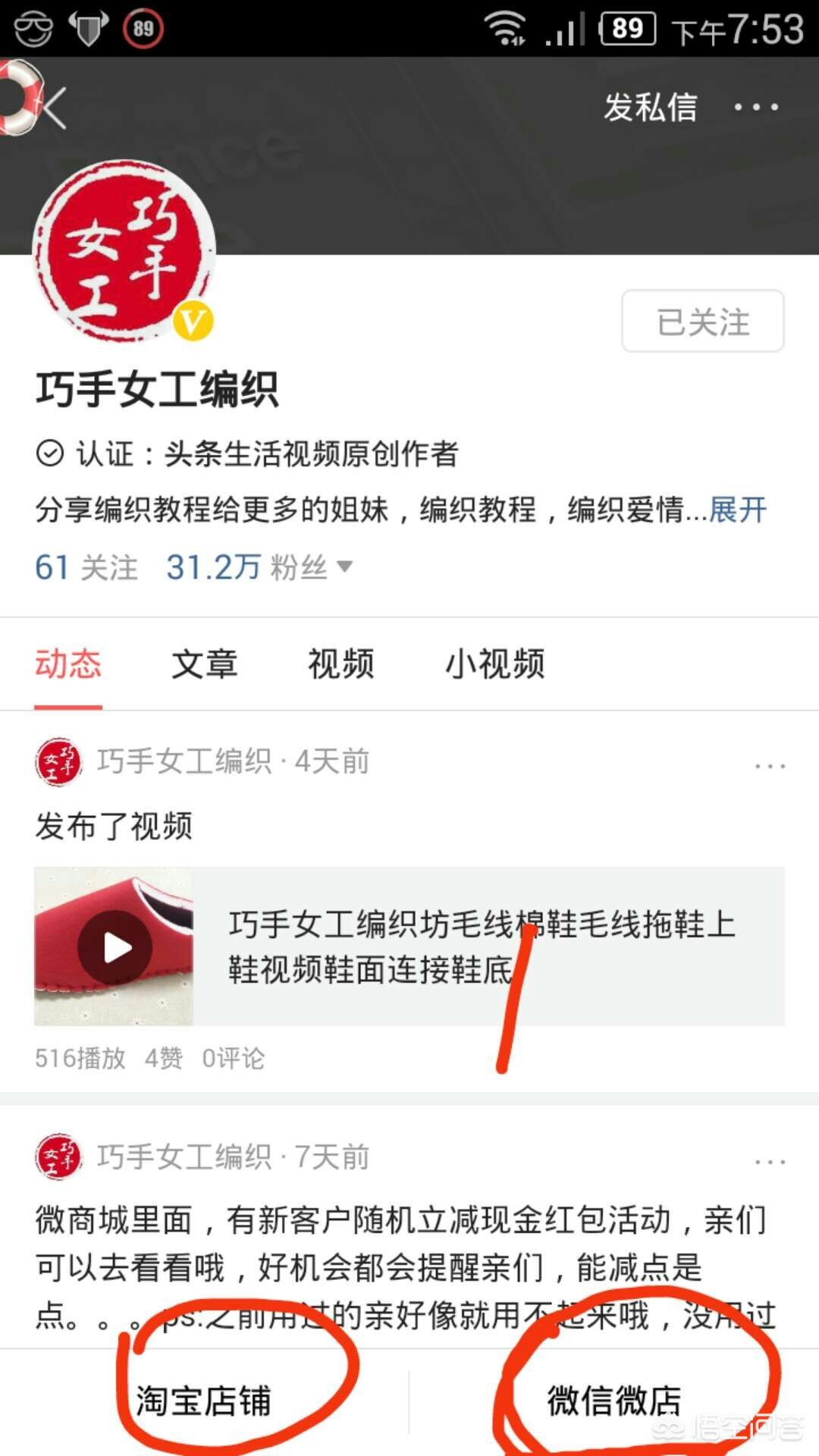The height and width of the screenshot is (1456, 819).
Task: Go back with the top-left arrow
Action: (55, 108)
